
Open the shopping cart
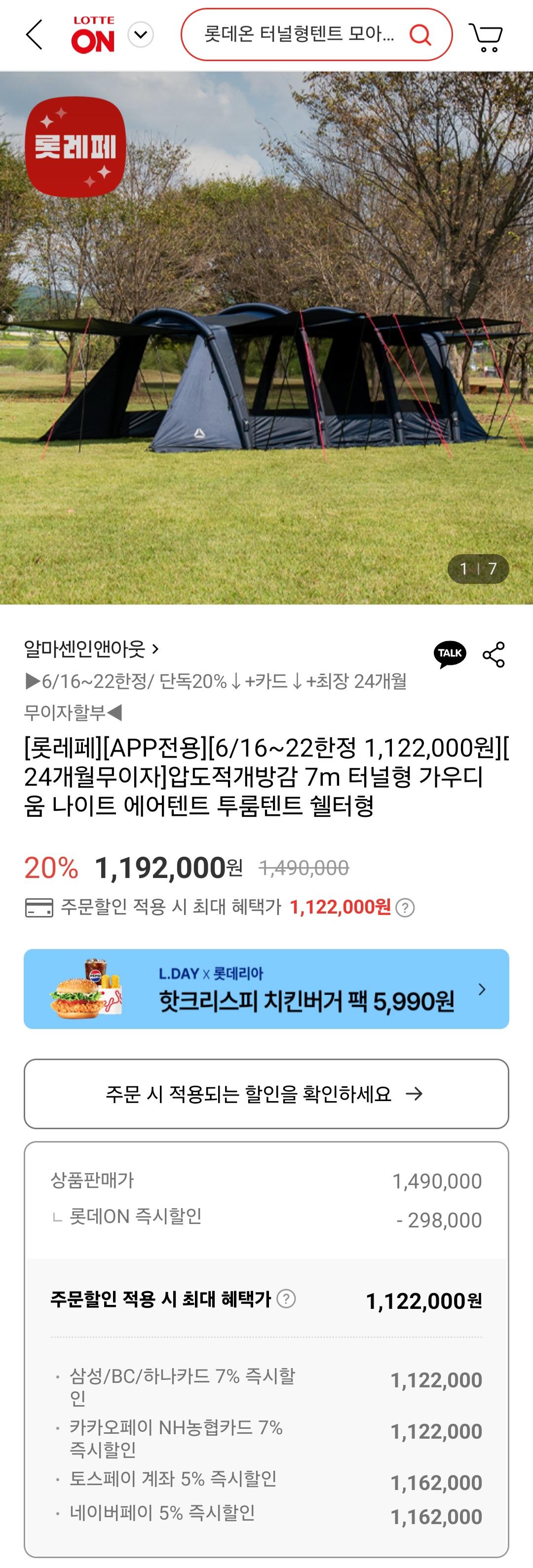tap(486, 36)
